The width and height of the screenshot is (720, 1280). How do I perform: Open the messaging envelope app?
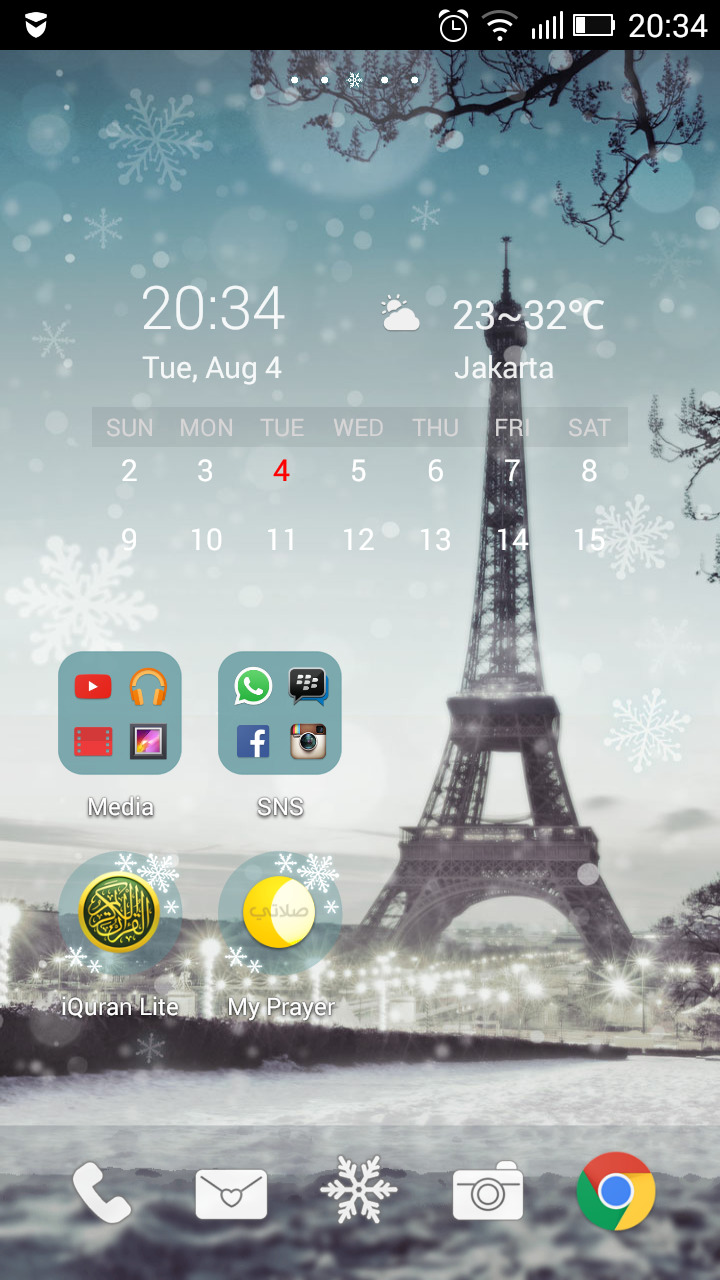(231, 1192)
